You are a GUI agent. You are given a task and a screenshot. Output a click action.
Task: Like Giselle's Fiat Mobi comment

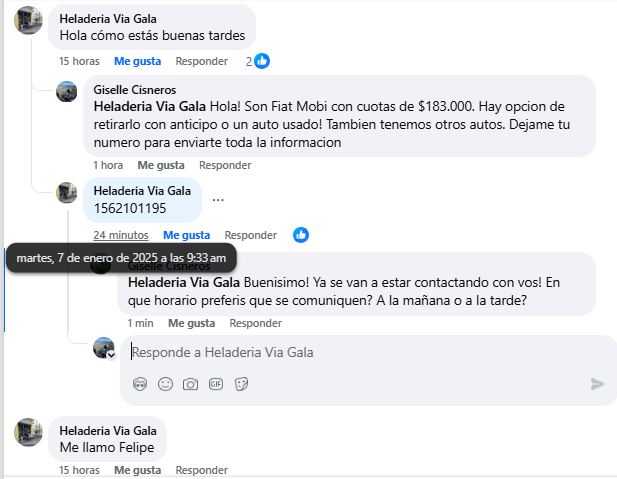[x=161, y=165]
